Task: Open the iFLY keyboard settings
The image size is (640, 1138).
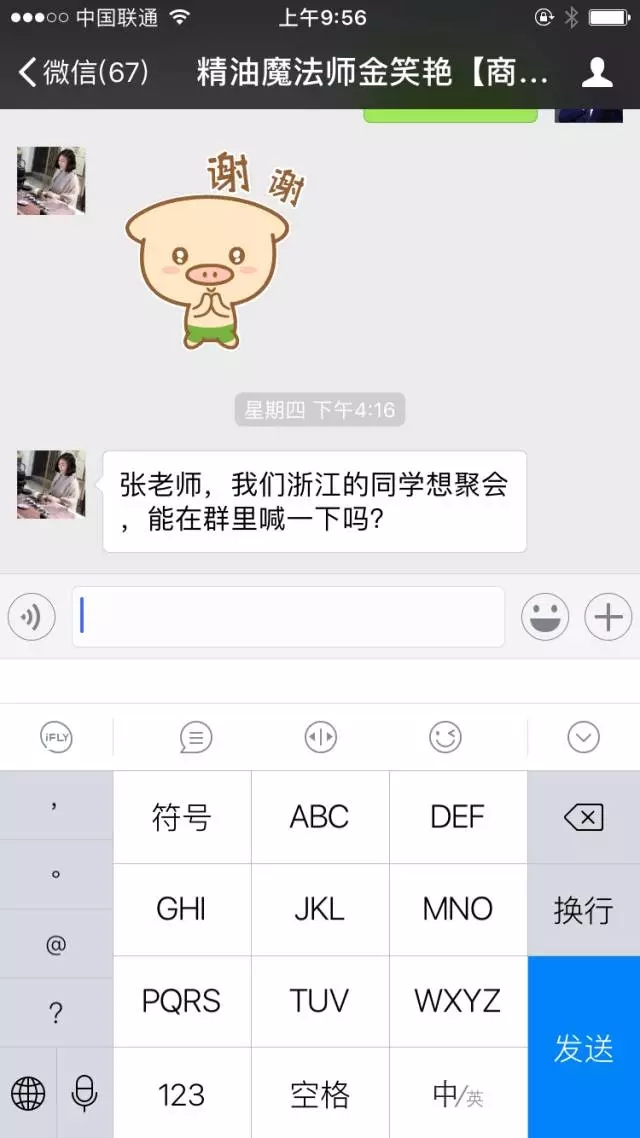Action: coord(57,738)
